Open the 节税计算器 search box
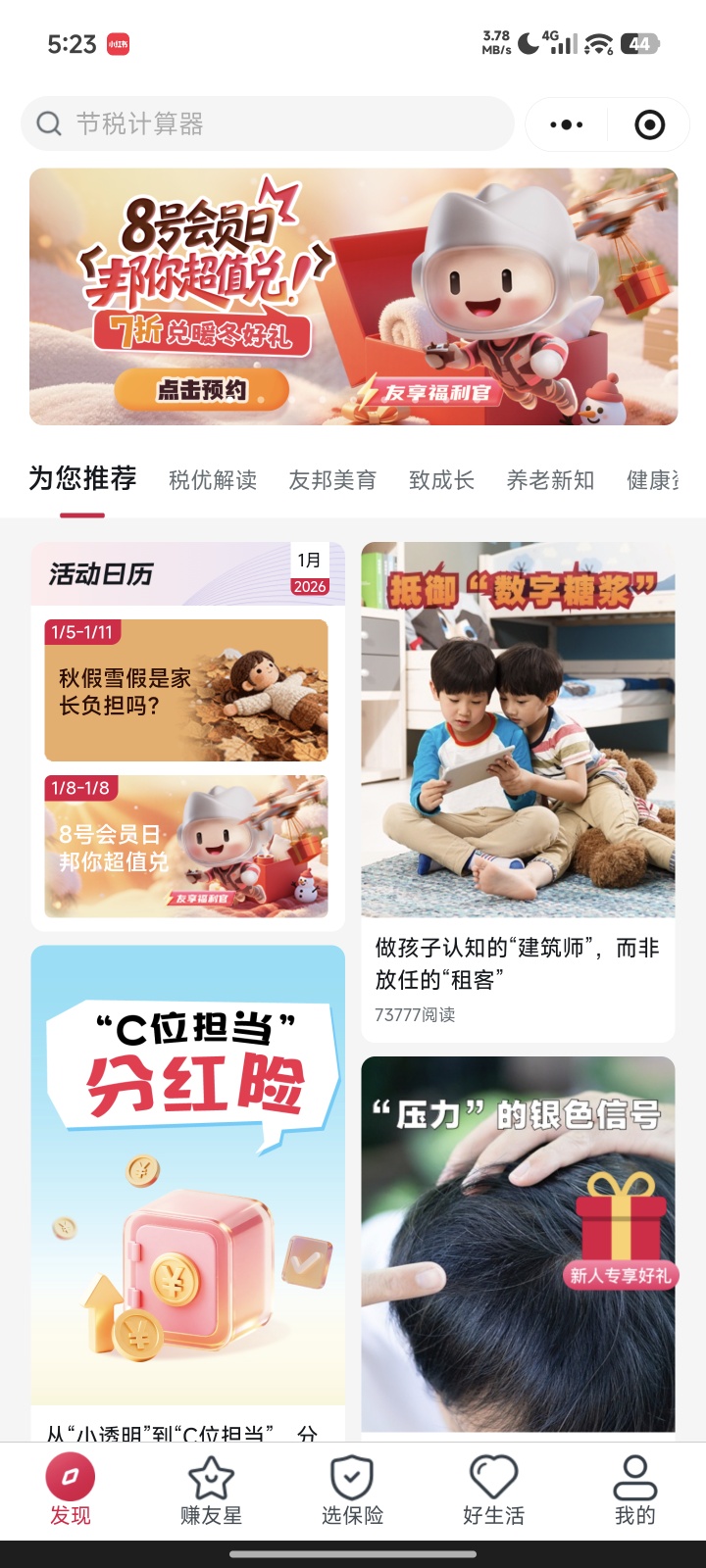The width and height of the screenshot is (706, 1568). click(x=265, y=123)
